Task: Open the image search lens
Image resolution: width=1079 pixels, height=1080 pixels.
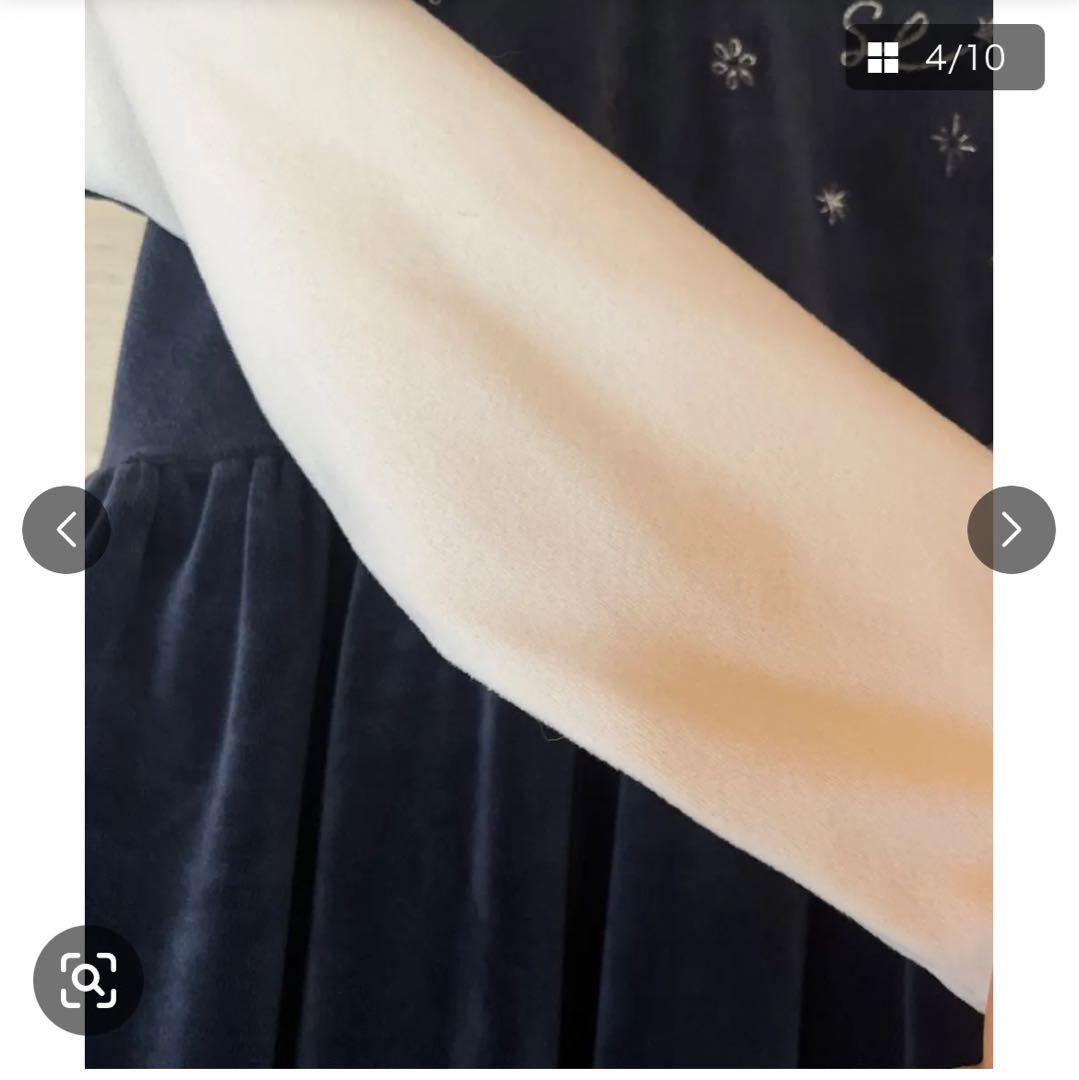Action: click(88, 980)
